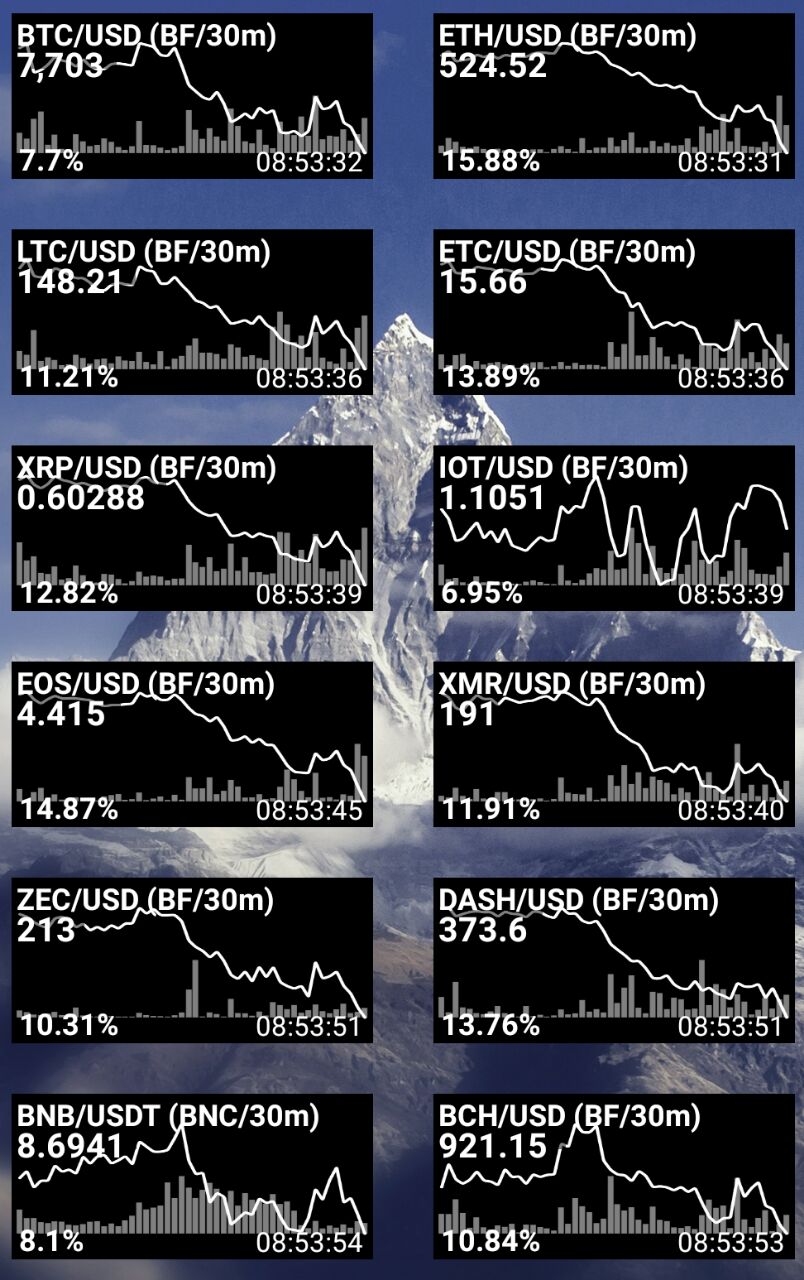The width and height of the screenshot is (804, 1280).
Task: Open the BNB/USDT Binance widget
Action: pyautogui.click(x=192, y=1176)
